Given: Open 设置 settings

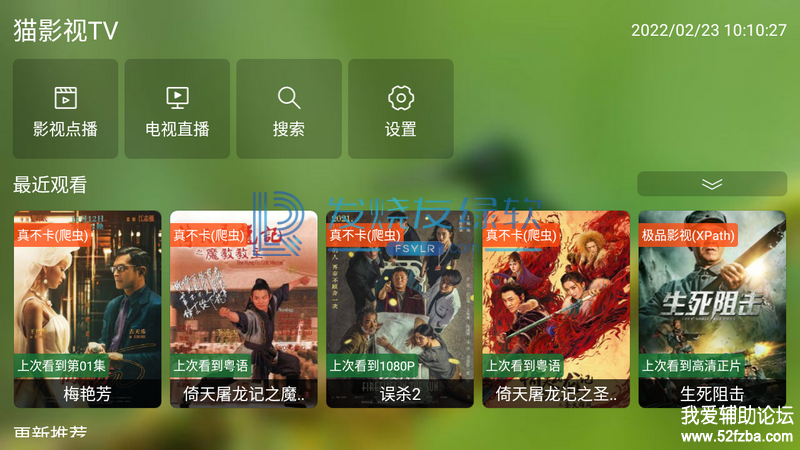Looking at the screenshot, I should 401,109.
